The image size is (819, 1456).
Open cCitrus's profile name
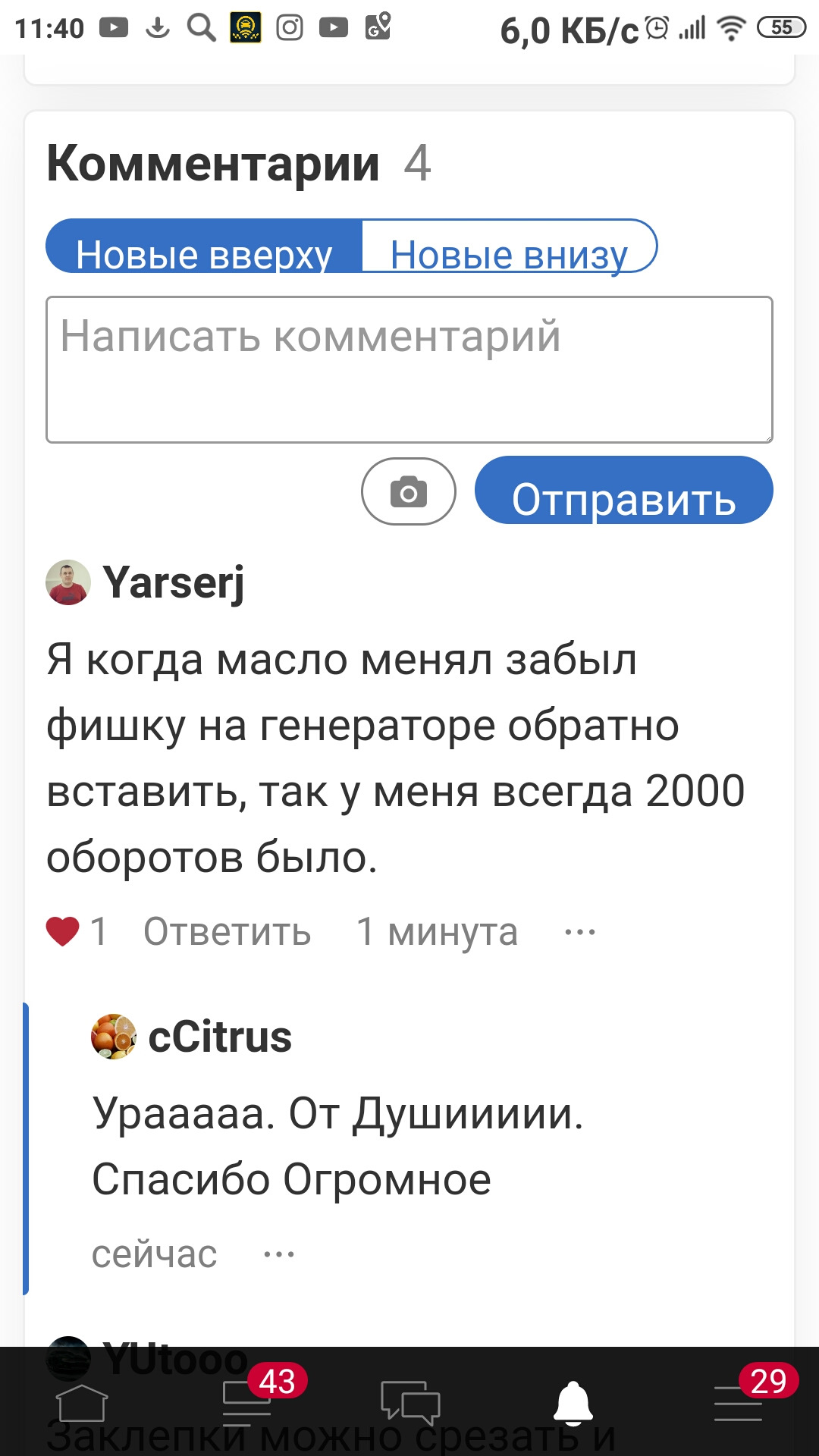tap(220, 1037)
